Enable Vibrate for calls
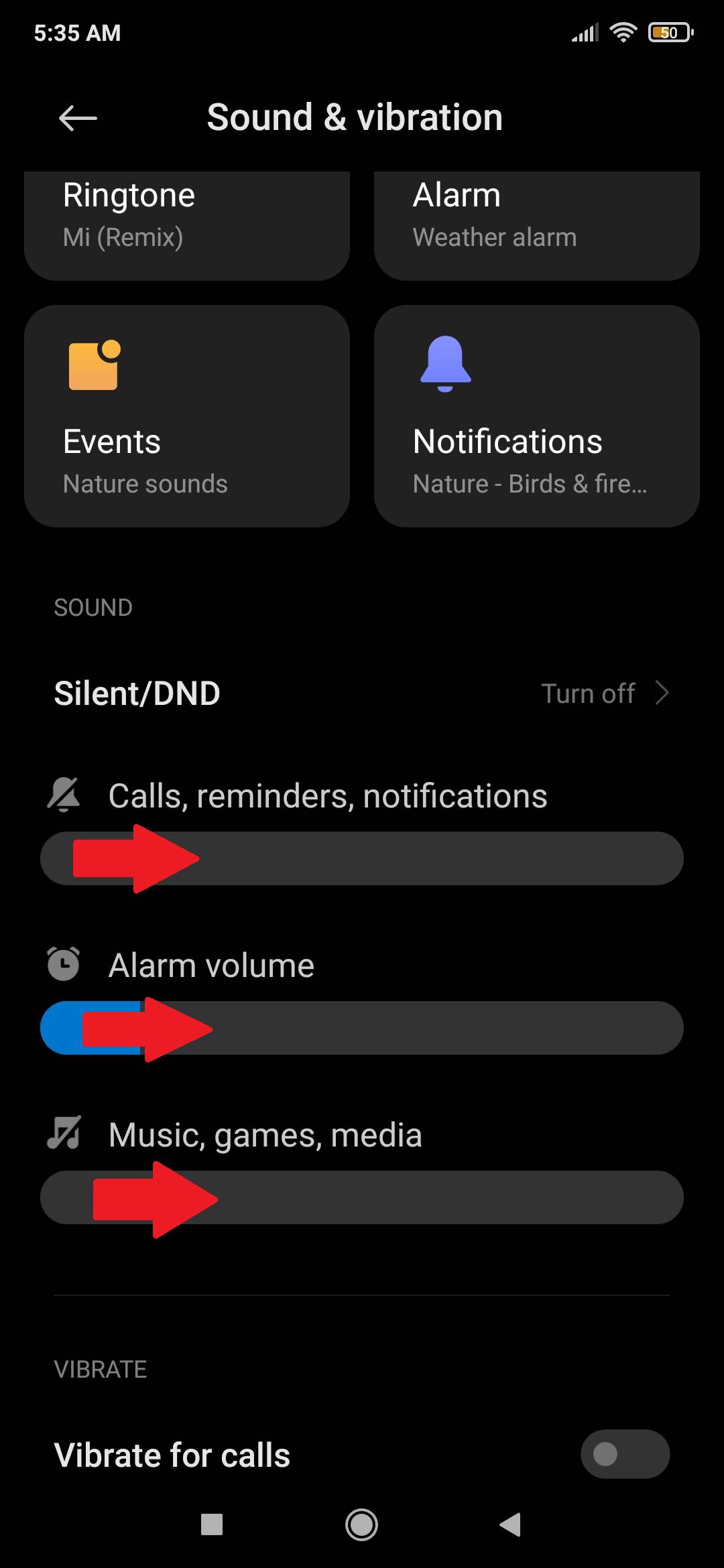The image size is (724, 1568). click(624, 1454)
